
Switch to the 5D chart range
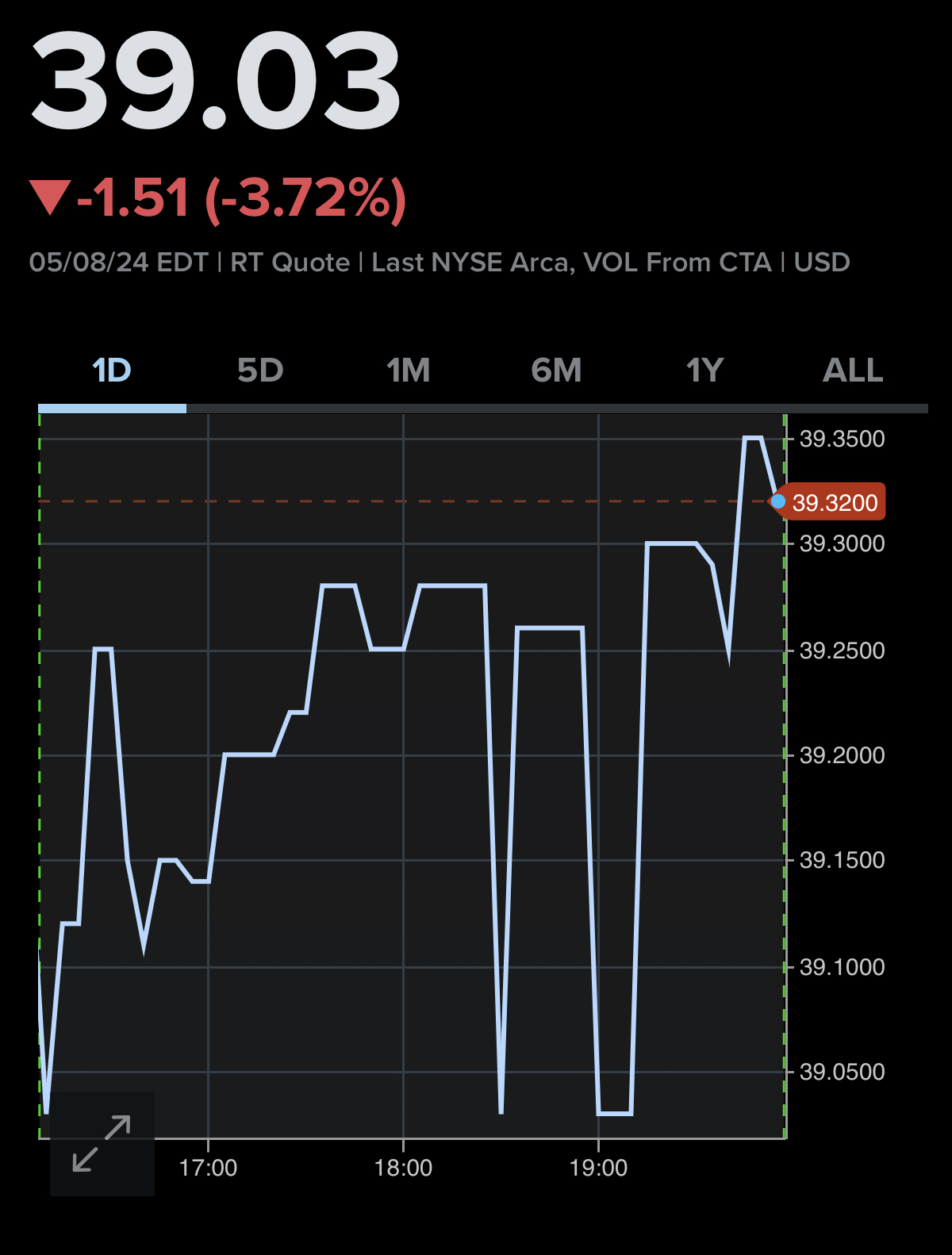[x=260, y=370]
